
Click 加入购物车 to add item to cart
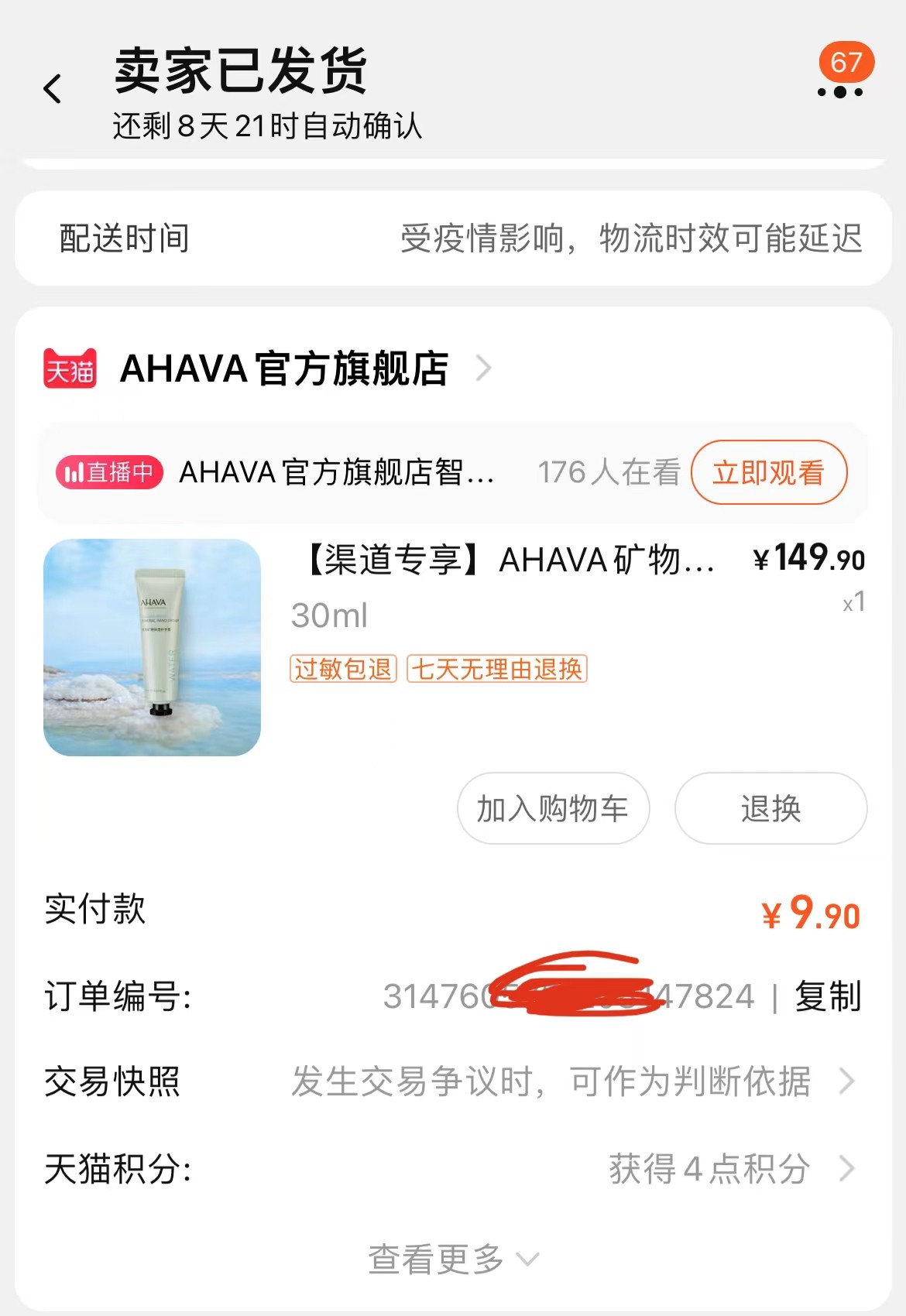click(553, 808)
